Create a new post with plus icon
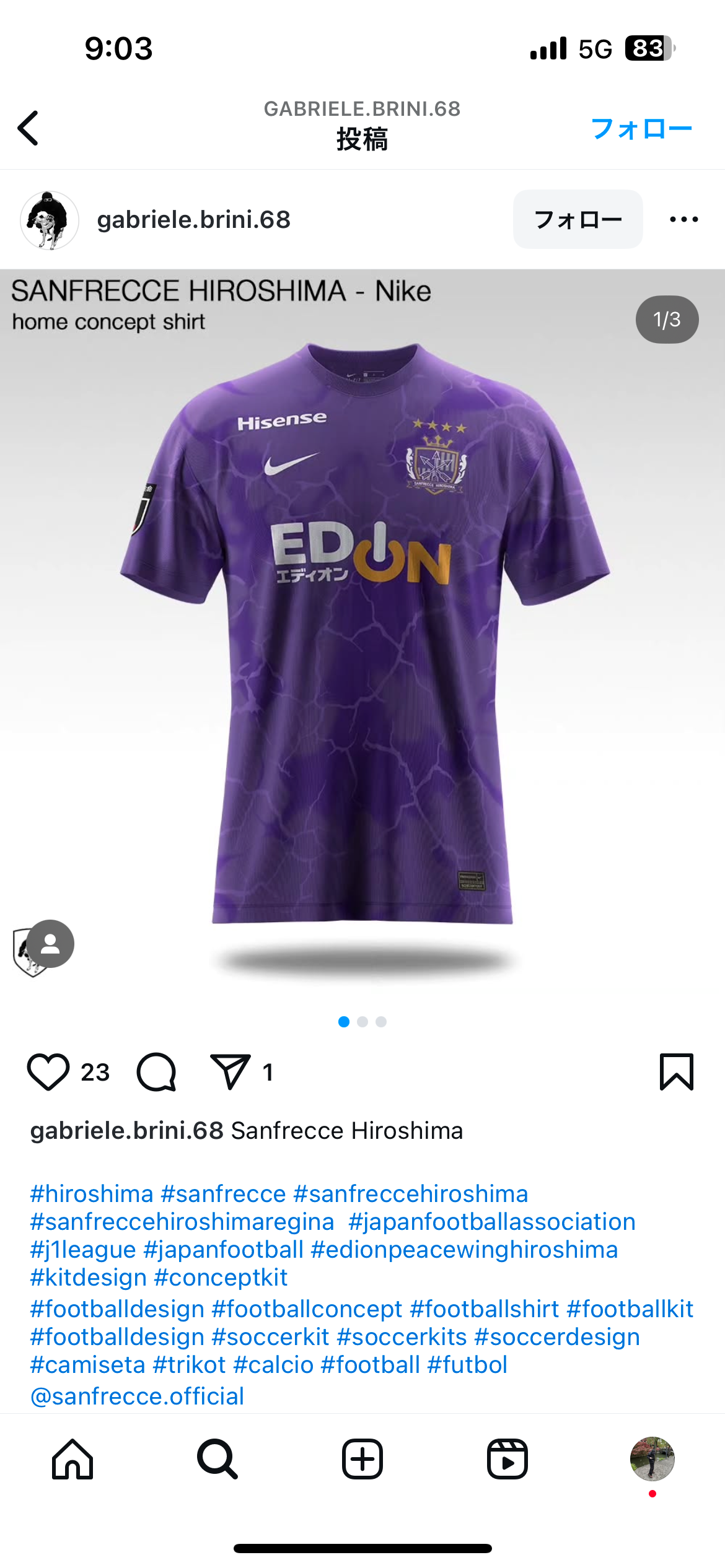 point(362,1459)
